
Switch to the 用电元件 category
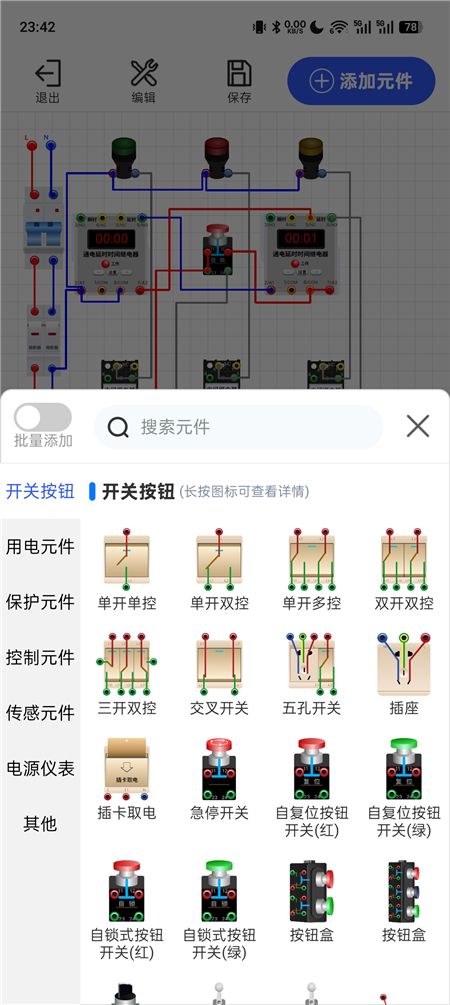click(x=40, y=547)
